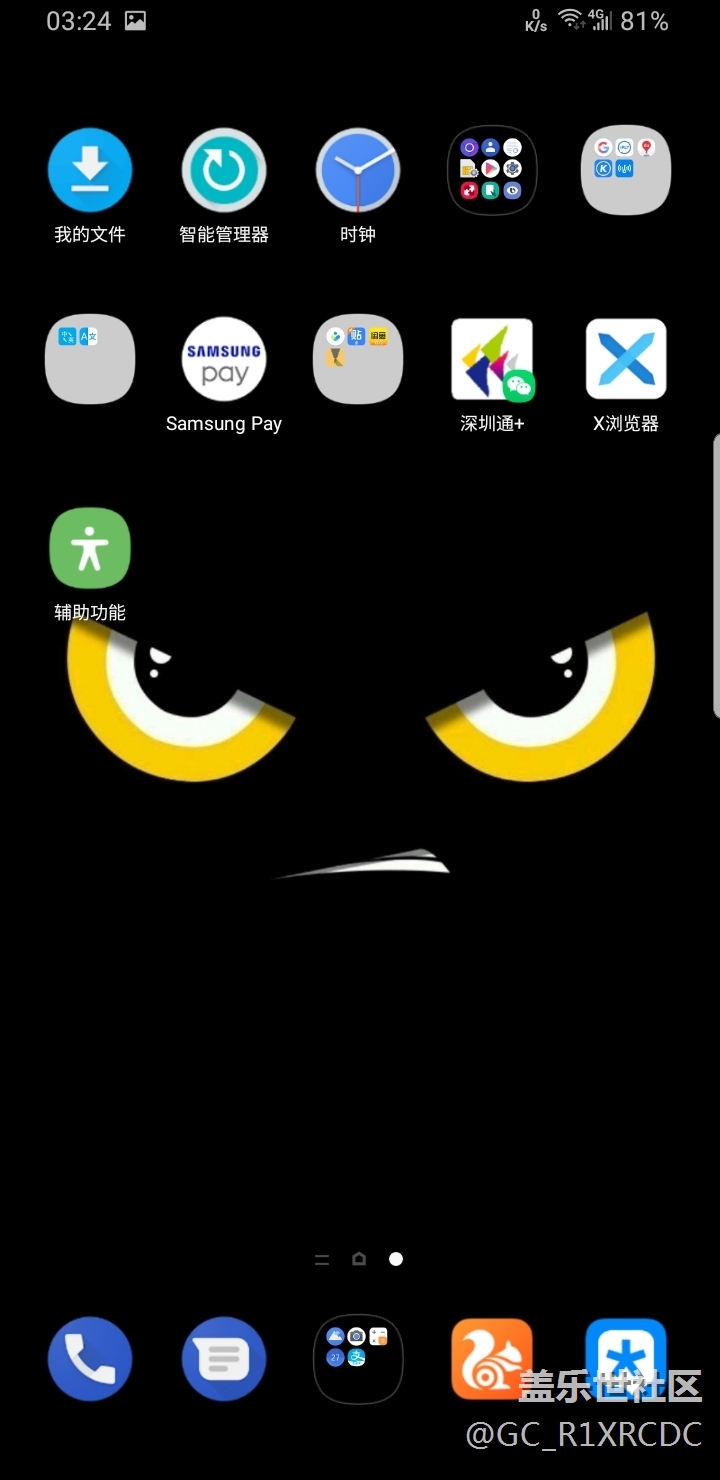The image size is (720, 1480).
Task: Open the 时钟 clock app
Action: tap(358, 171)
